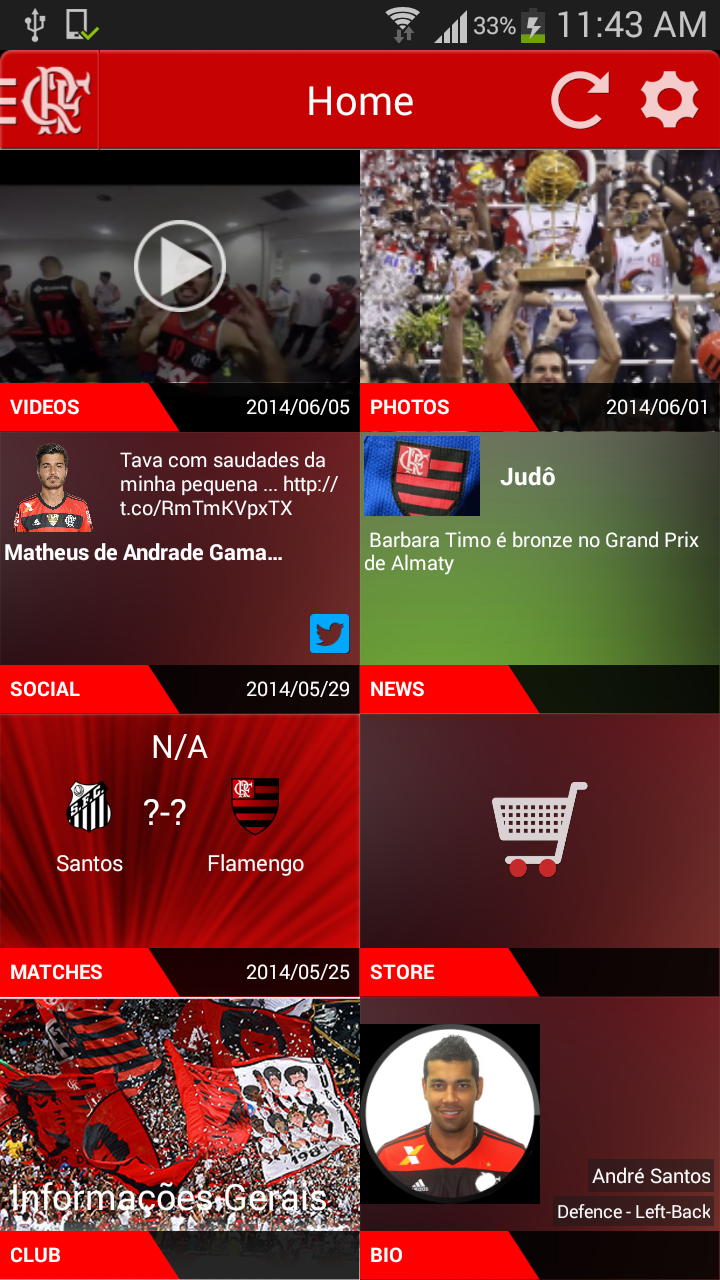Viewport: 720px width, 1280px height.
Task: Open the Photos trophy tile
Action: [x=540, y=270]
